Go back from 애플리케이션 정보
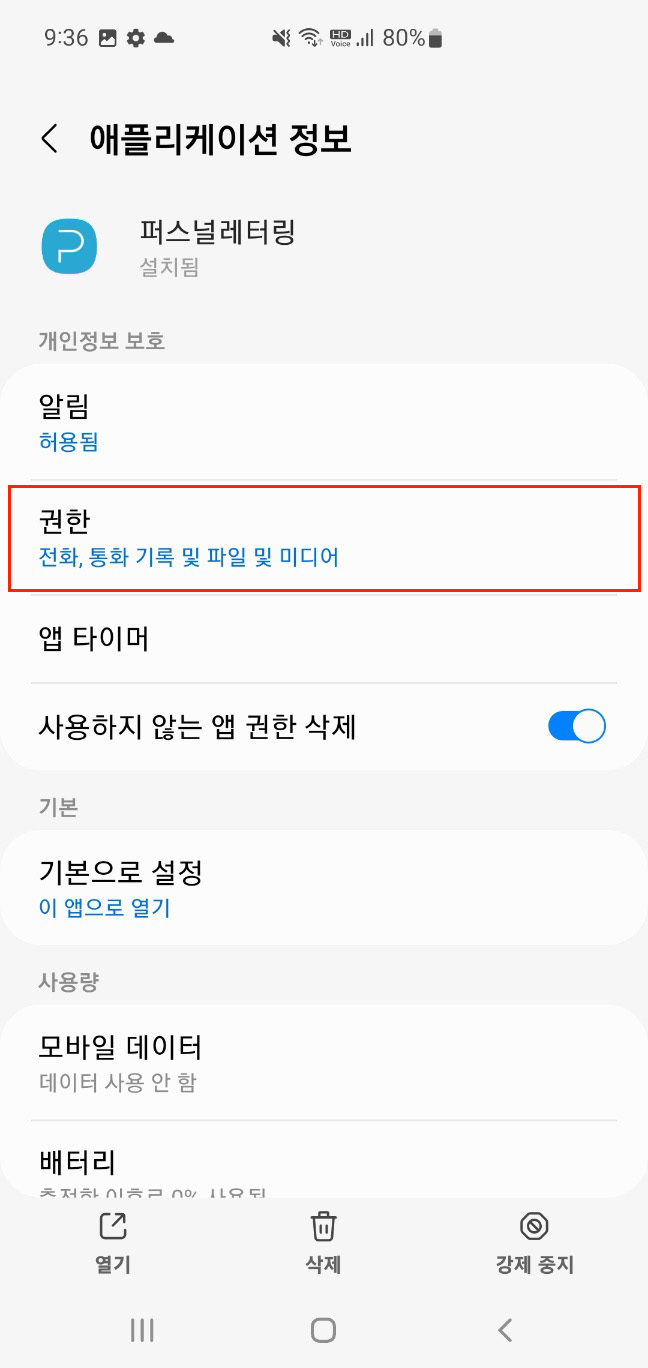 (x=49, y=138)
